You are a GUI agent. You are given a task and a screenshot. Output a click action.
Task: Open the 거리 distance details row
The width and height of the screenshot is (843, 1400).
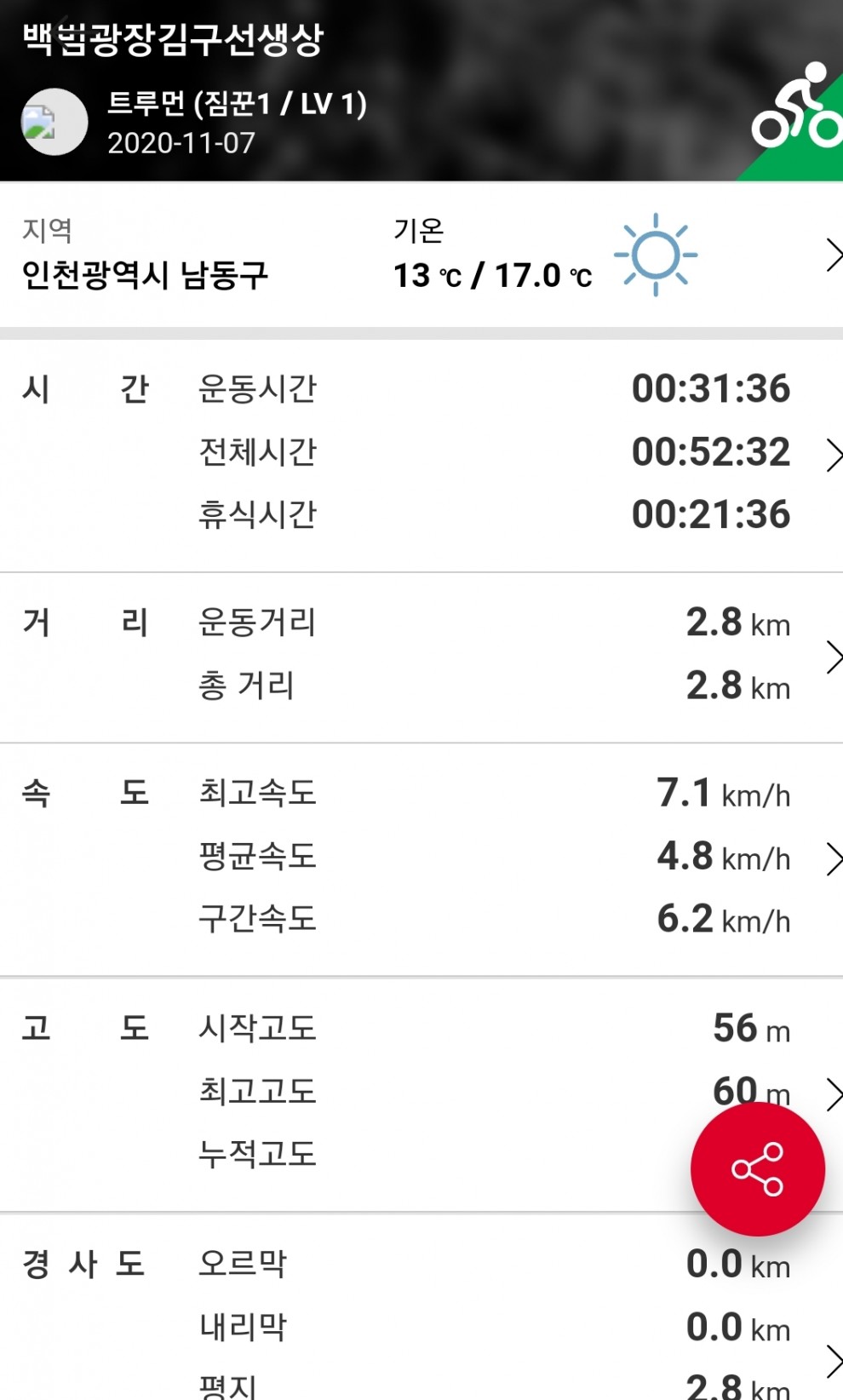click(832, 657)
